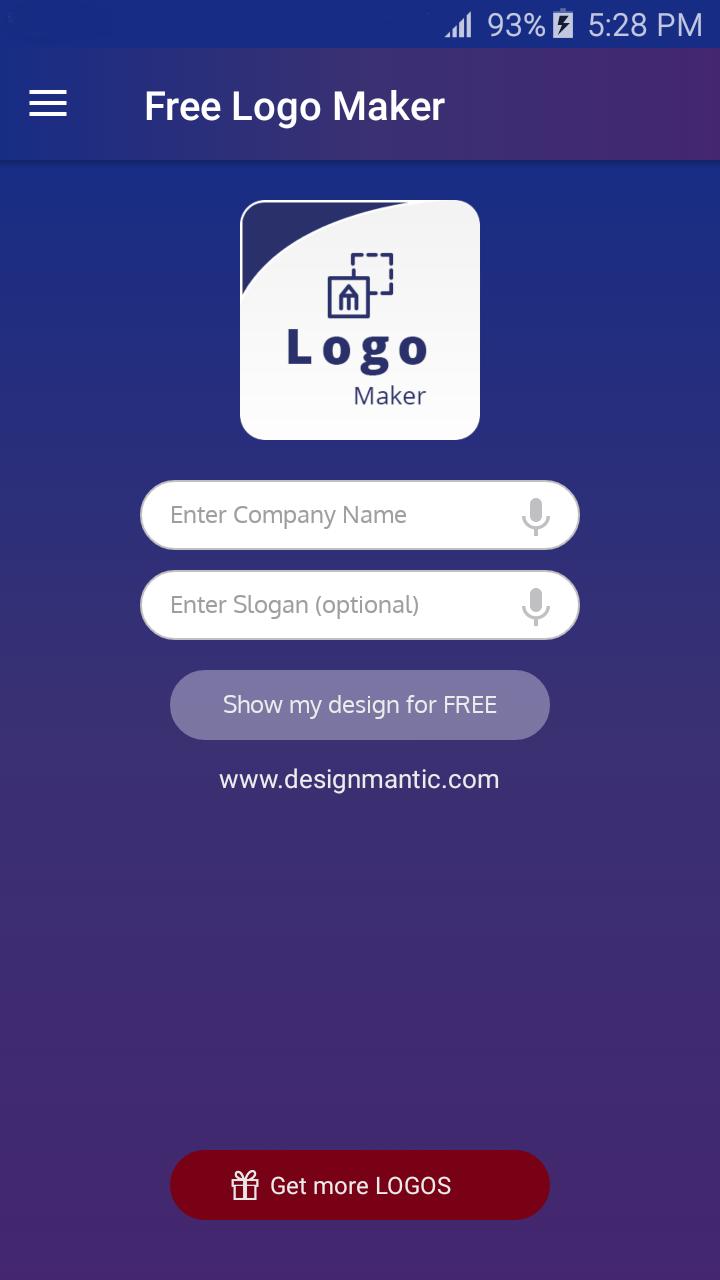This screenshot has height=1280, width=720.
Task: Select the Maker label under Logo
Action: click(x=388, y=395)
